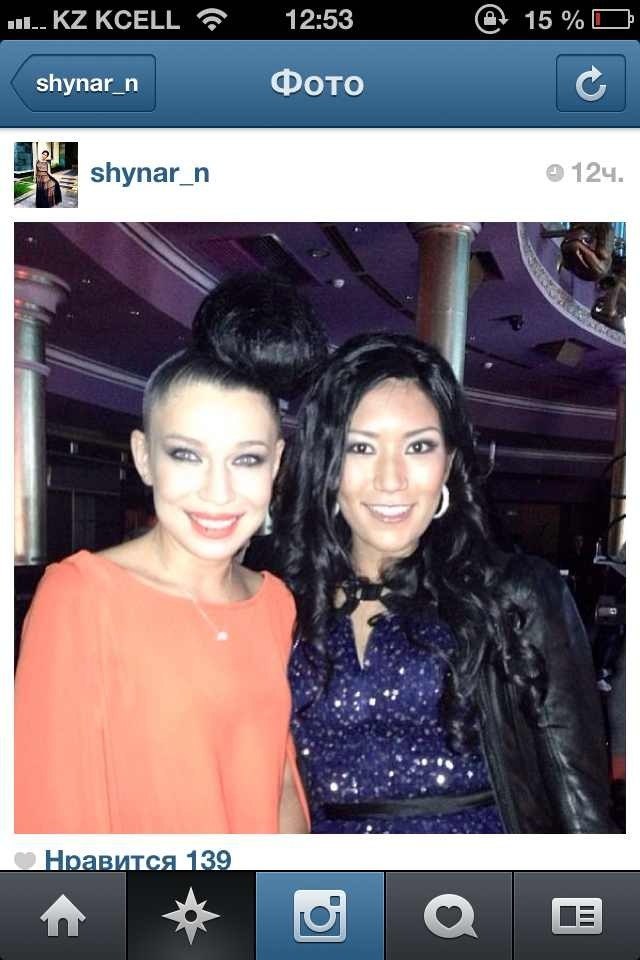Switch to the Home feed tab
Screen dimensions: 640x960
click(63, 916)
